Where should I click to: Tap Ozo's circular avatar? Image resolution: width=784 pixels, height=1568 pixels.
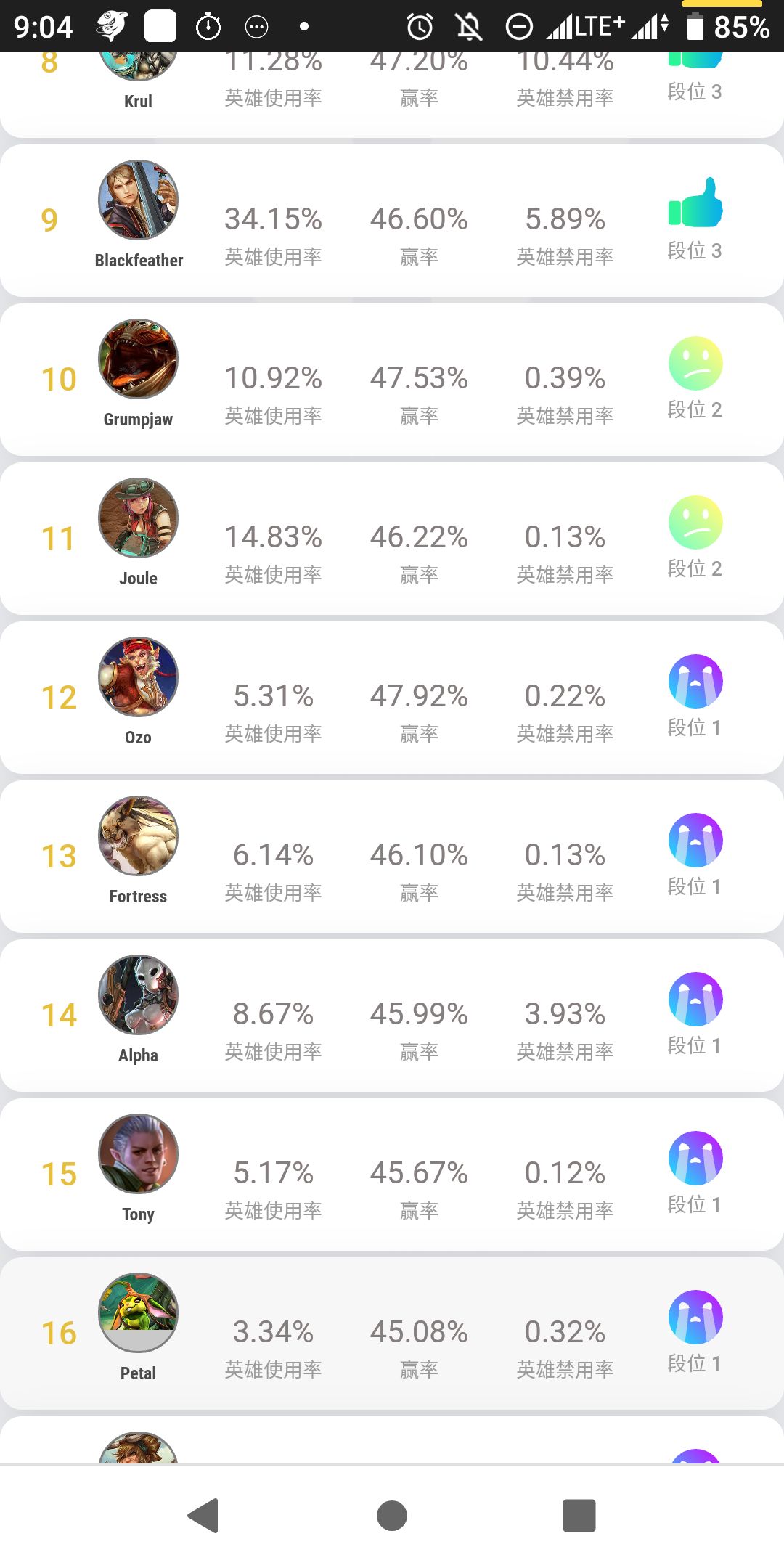139,677
